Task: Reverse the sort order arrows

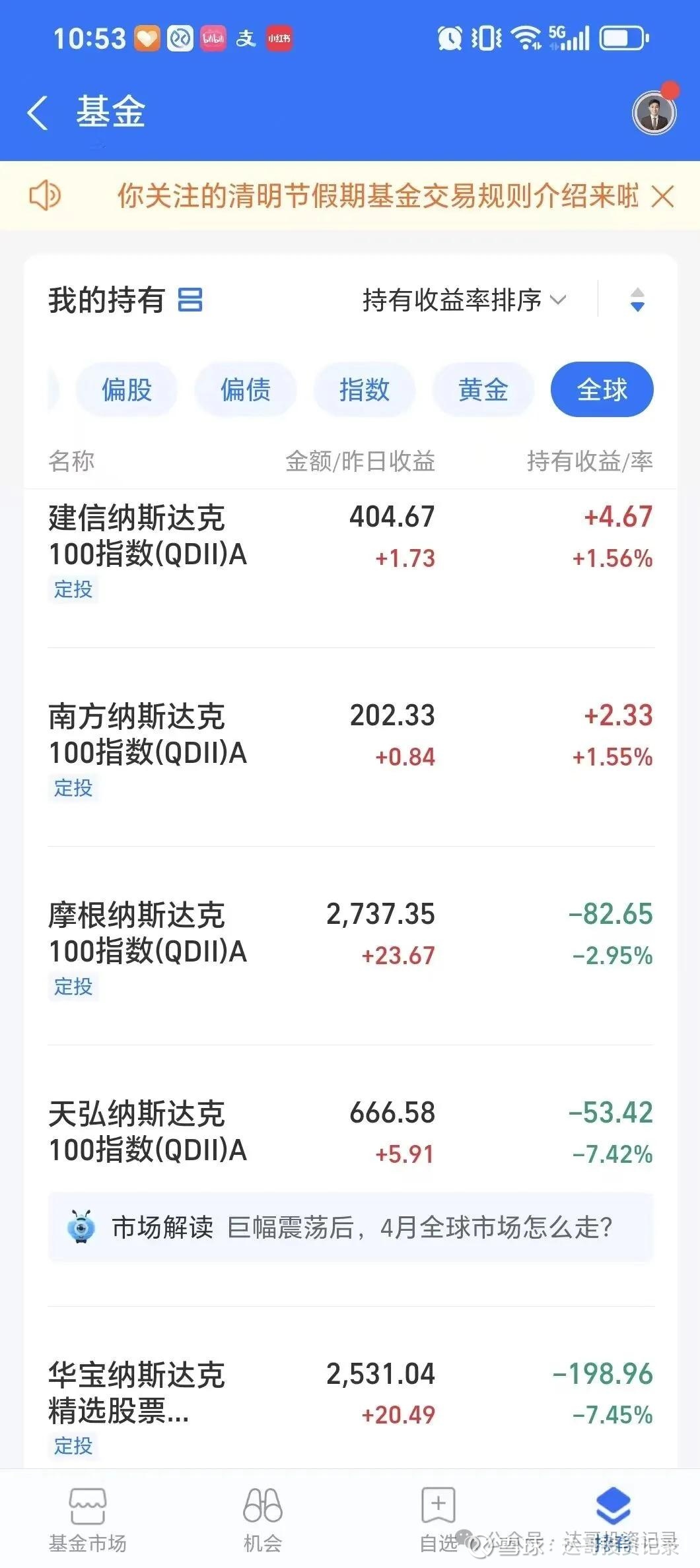Action: [637, 300]
